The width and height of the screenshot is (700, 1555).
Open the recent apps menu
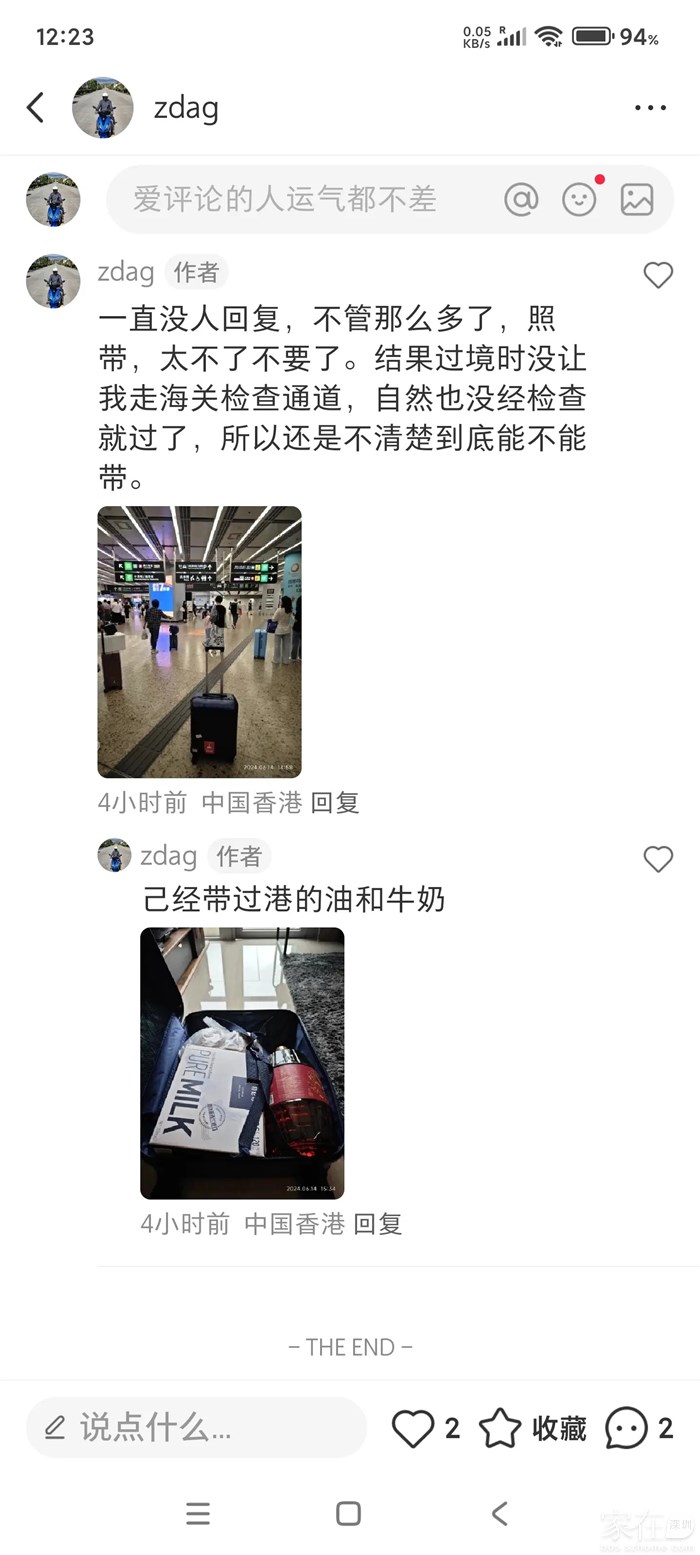click(198, 1513)
